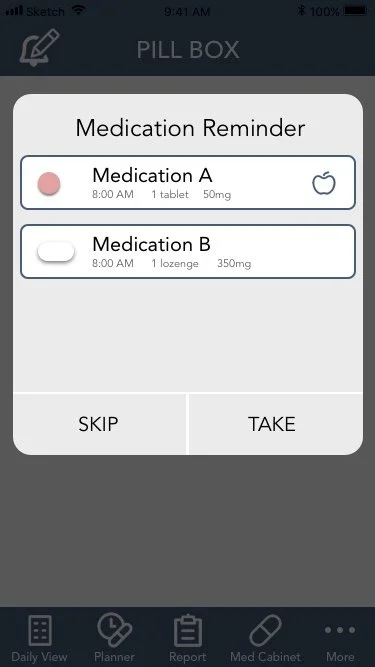Tap the TAKE button
The image size is (375, 667).
pyautogui.click(x=276, y=424)
